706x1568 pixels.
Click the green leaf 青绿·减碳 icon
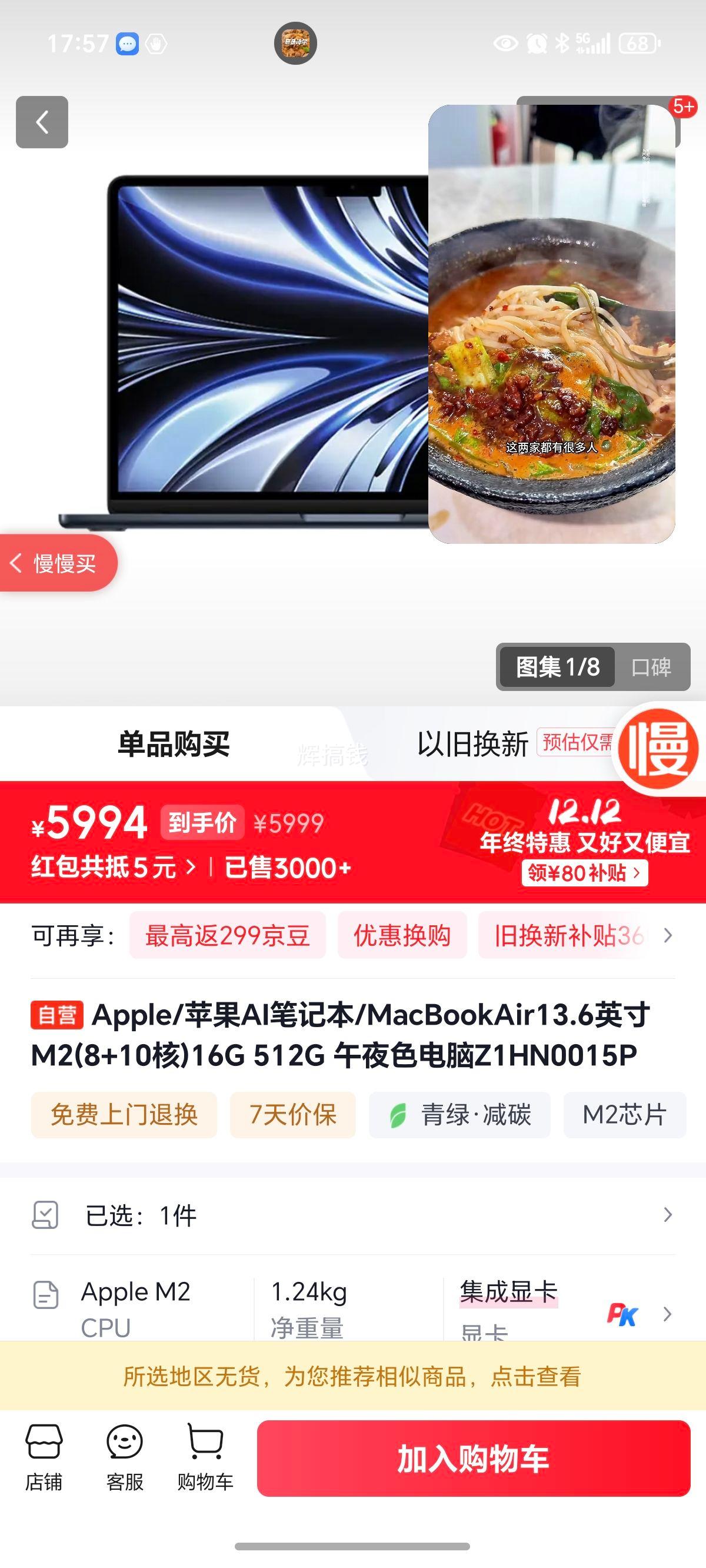399,1114
